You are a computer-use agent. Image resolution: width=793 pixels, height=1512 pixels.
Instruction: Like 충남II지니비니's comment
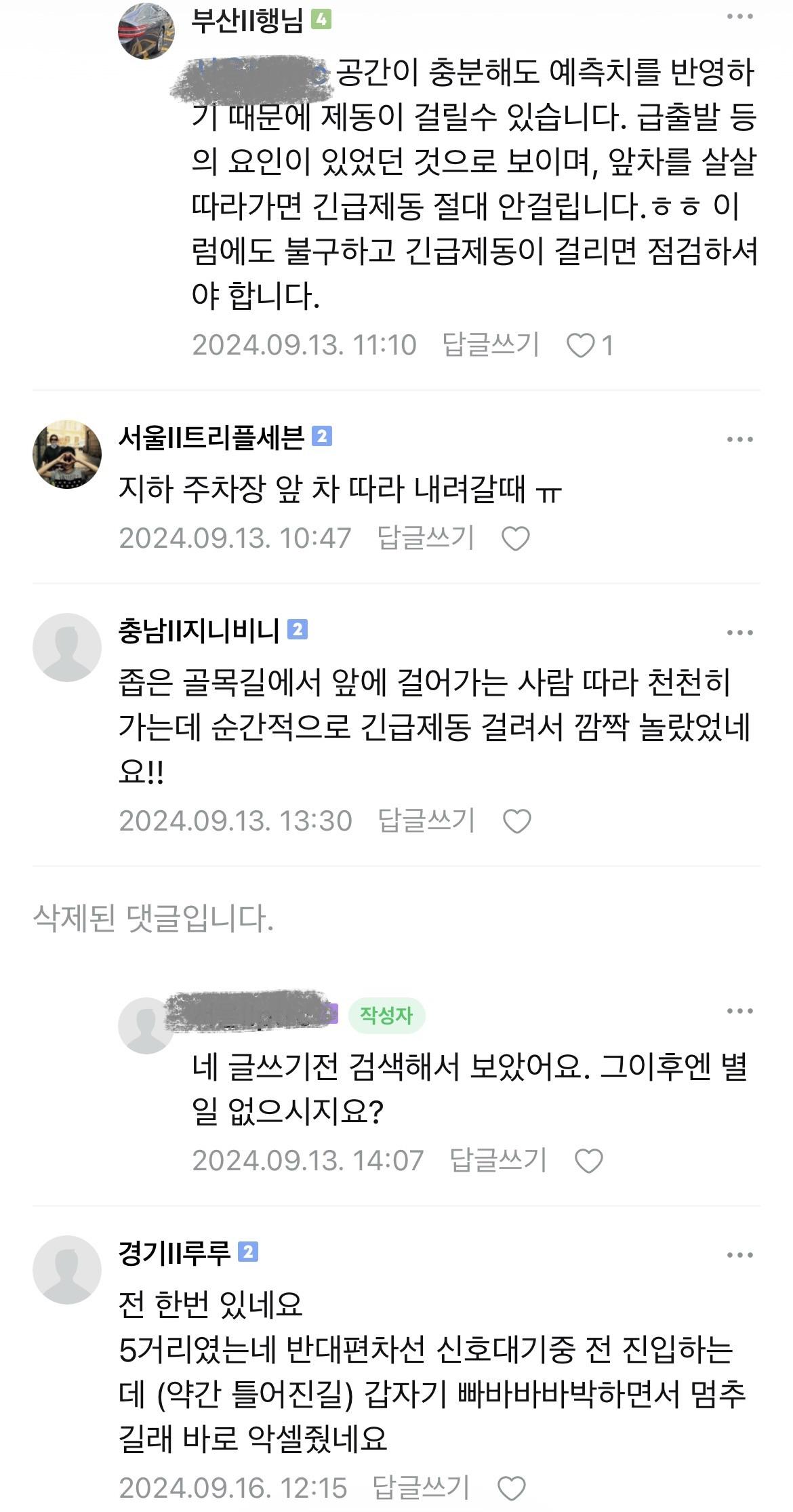coord(516,822)
